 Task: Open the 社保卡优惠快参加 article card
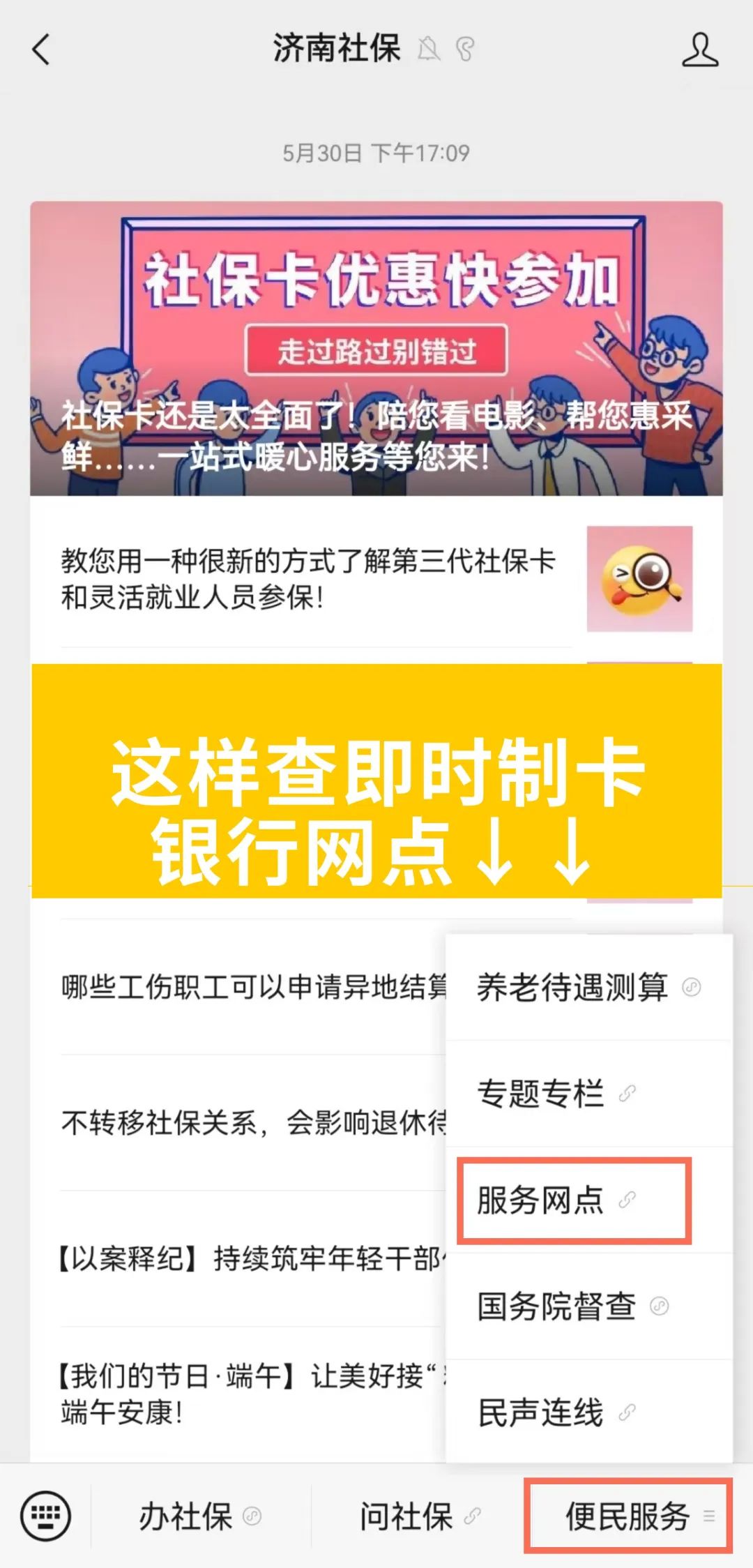376,349
